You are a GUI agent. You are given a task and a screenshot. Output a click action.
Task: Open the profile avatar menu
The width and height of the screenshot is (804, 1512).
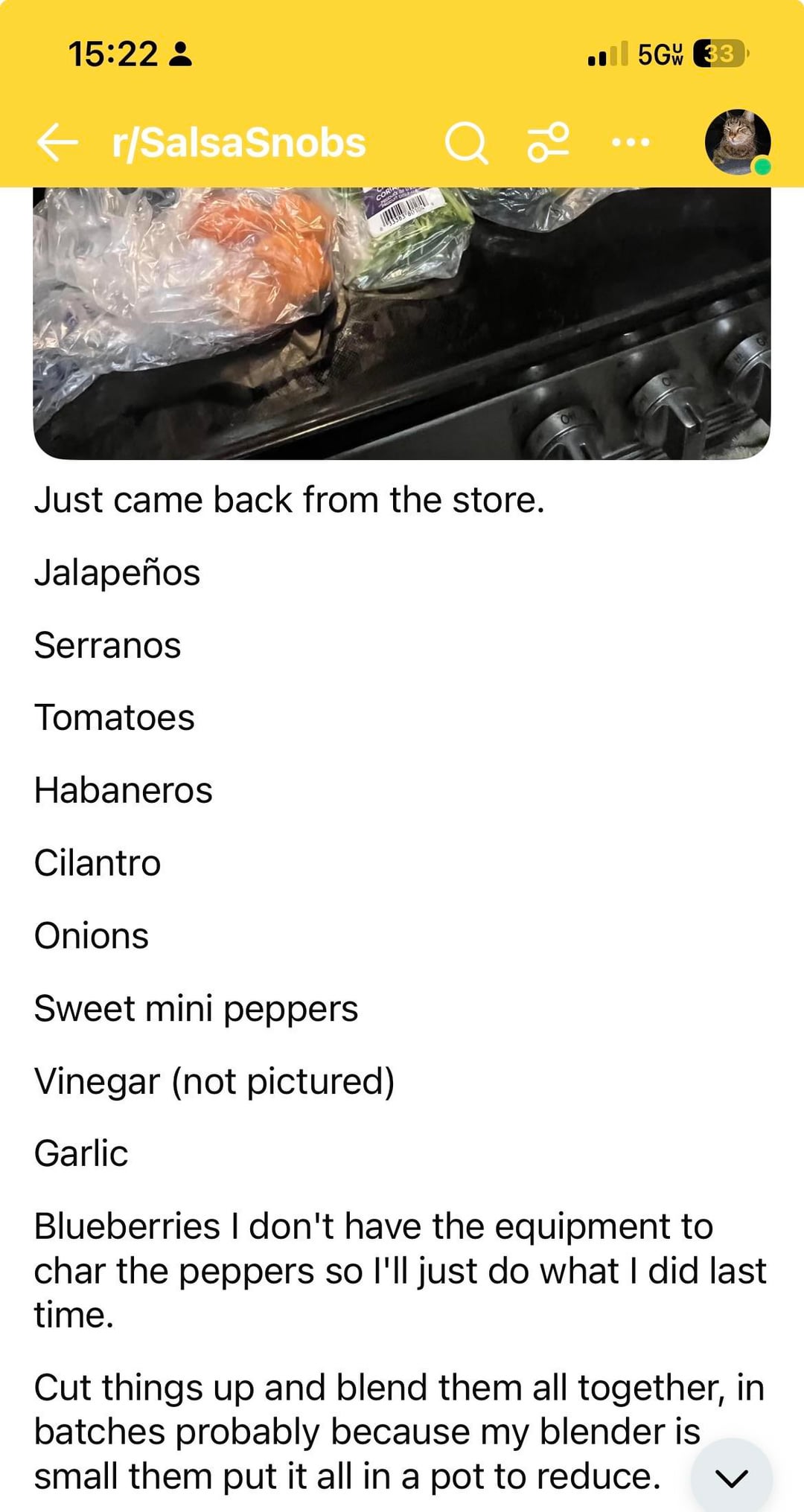tap(737, 142)
